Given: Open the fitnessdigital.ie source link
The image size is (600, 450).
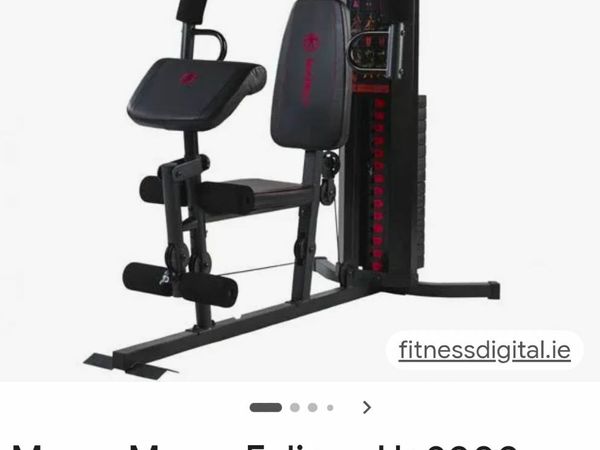Looking at the screenshot, I should pyautogui.click(x=484, y=351).
